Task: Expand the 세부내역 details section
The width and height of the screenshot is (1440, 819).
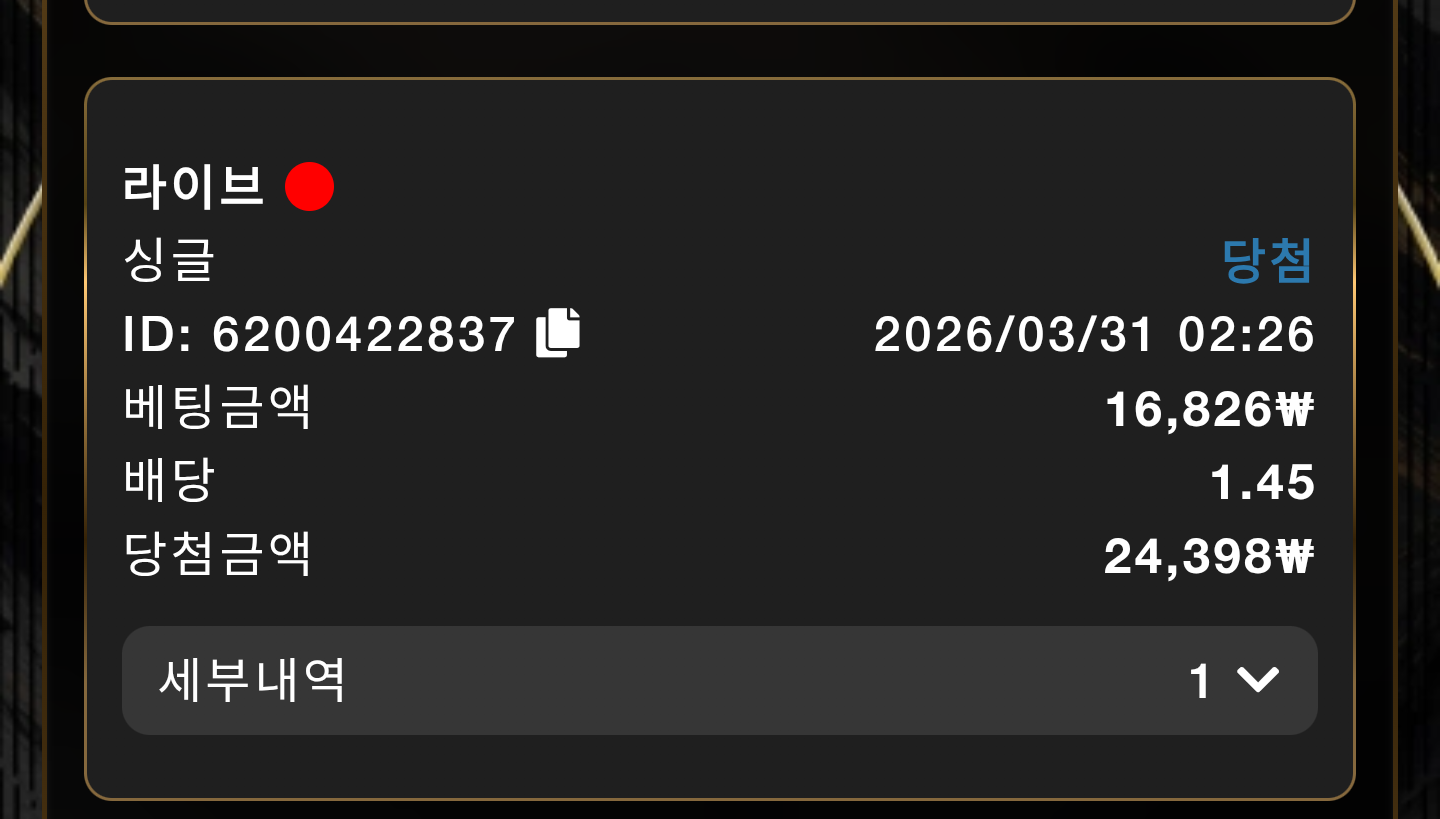Action: tap(719, 681)
